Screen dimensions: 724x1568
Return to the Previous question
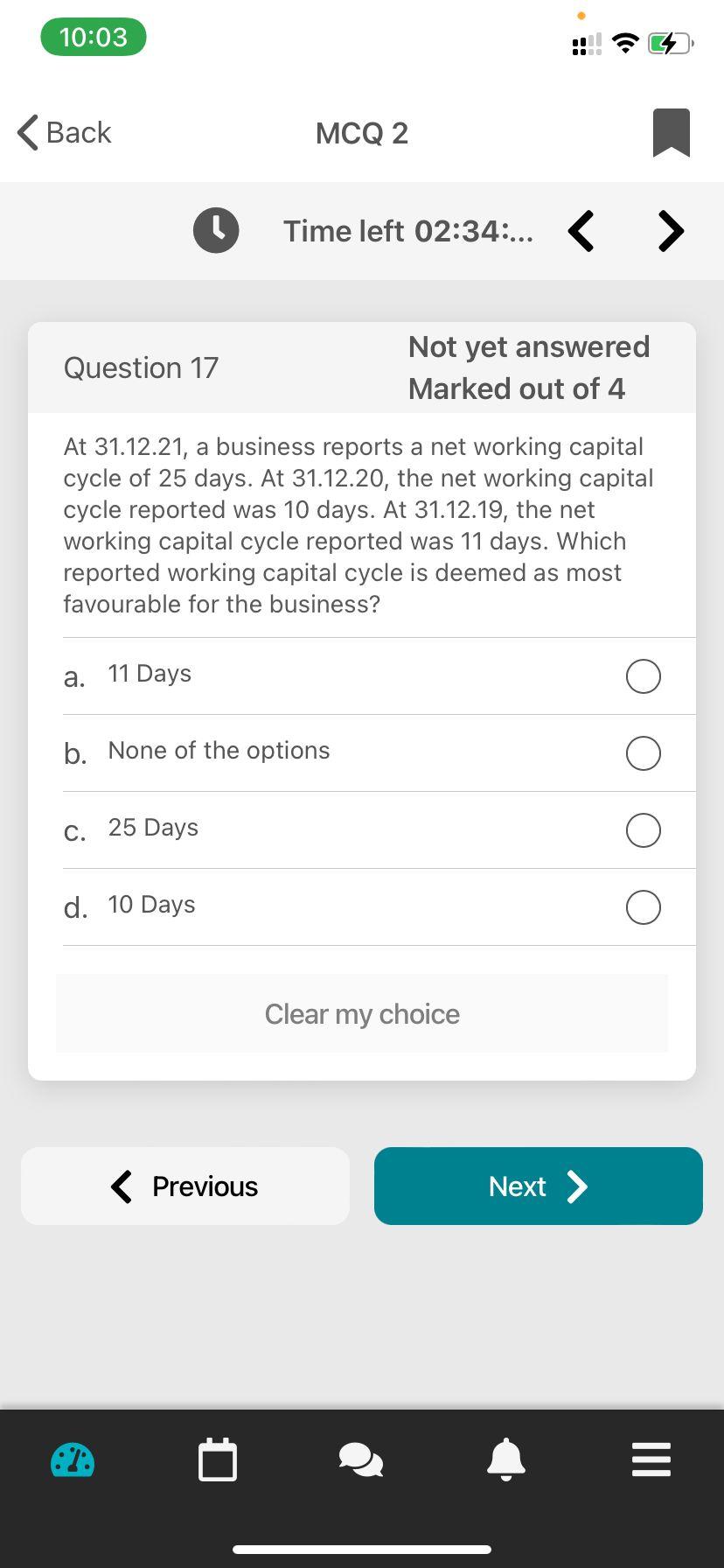click(x=185, y=1186)
